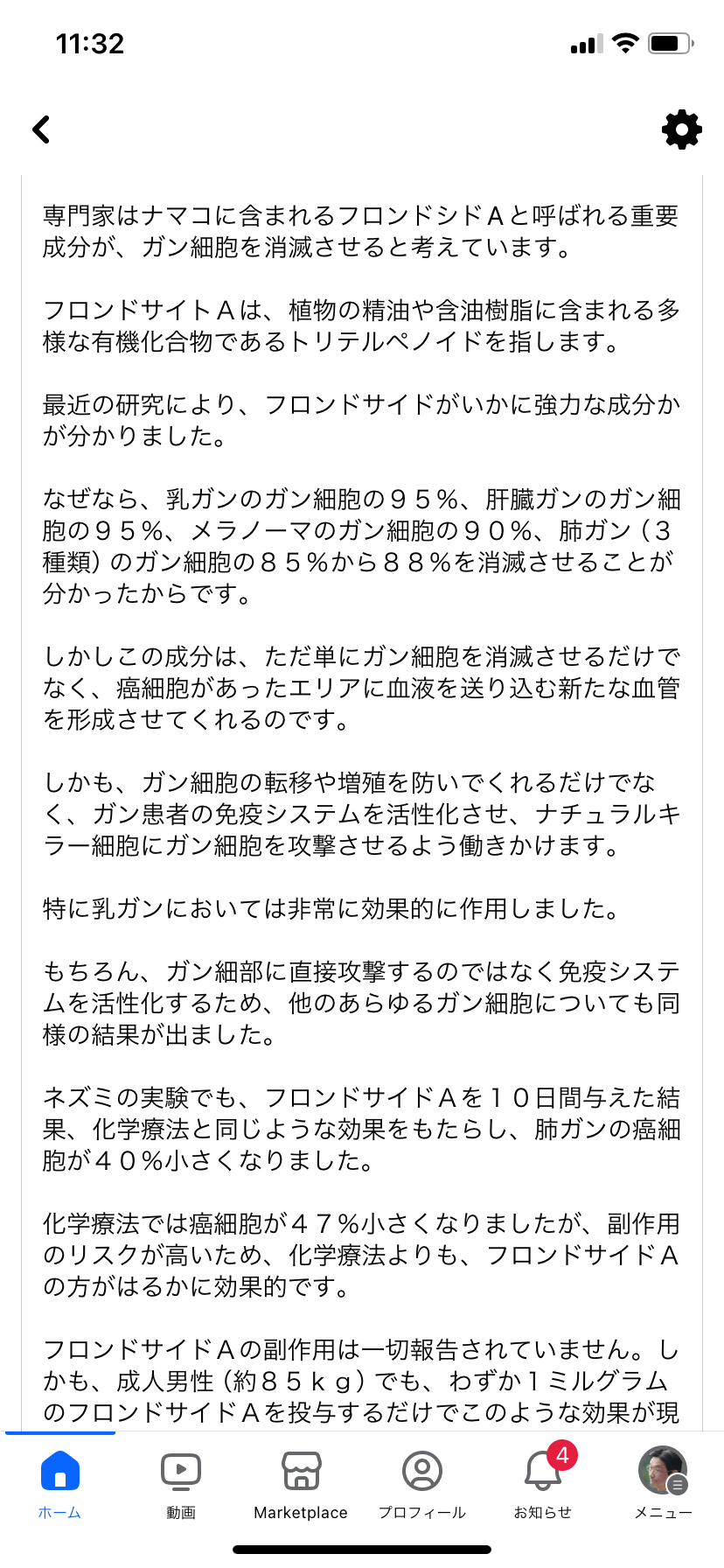The height and width of the screenshot is (1568, 724).
Task: Open the プロフィール tab
Action: pyautogui.click(x=421, y=1482)
